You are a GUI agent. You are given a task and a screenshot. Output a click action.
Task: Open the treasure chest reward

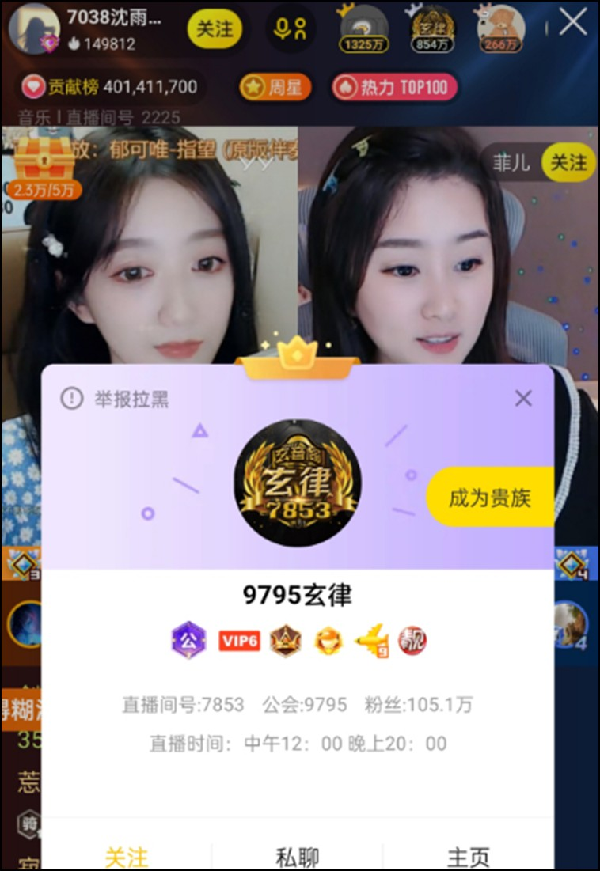[x=40, y=165]
